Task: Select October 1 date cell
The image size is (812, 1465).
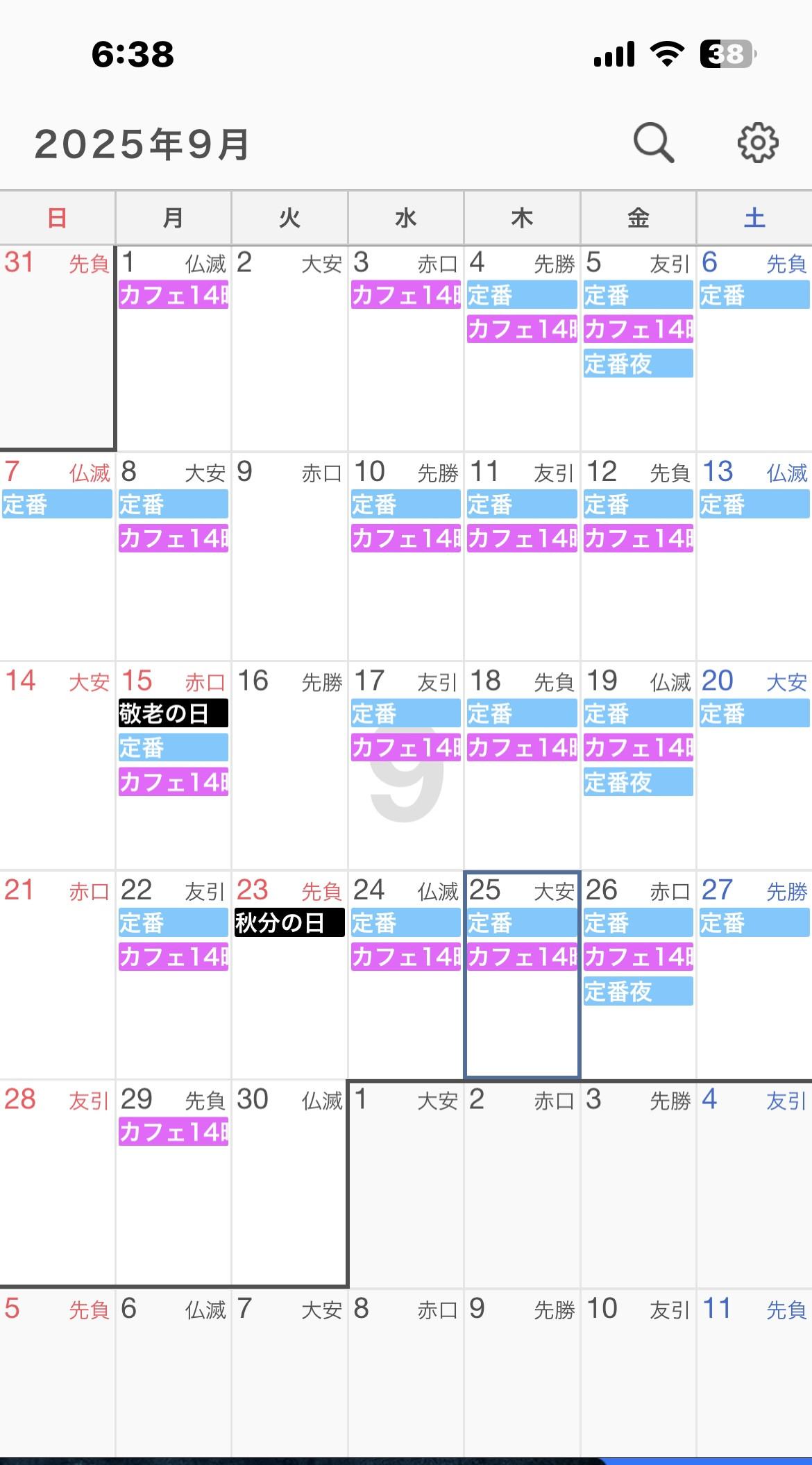Action: [x=406, y=1183]
